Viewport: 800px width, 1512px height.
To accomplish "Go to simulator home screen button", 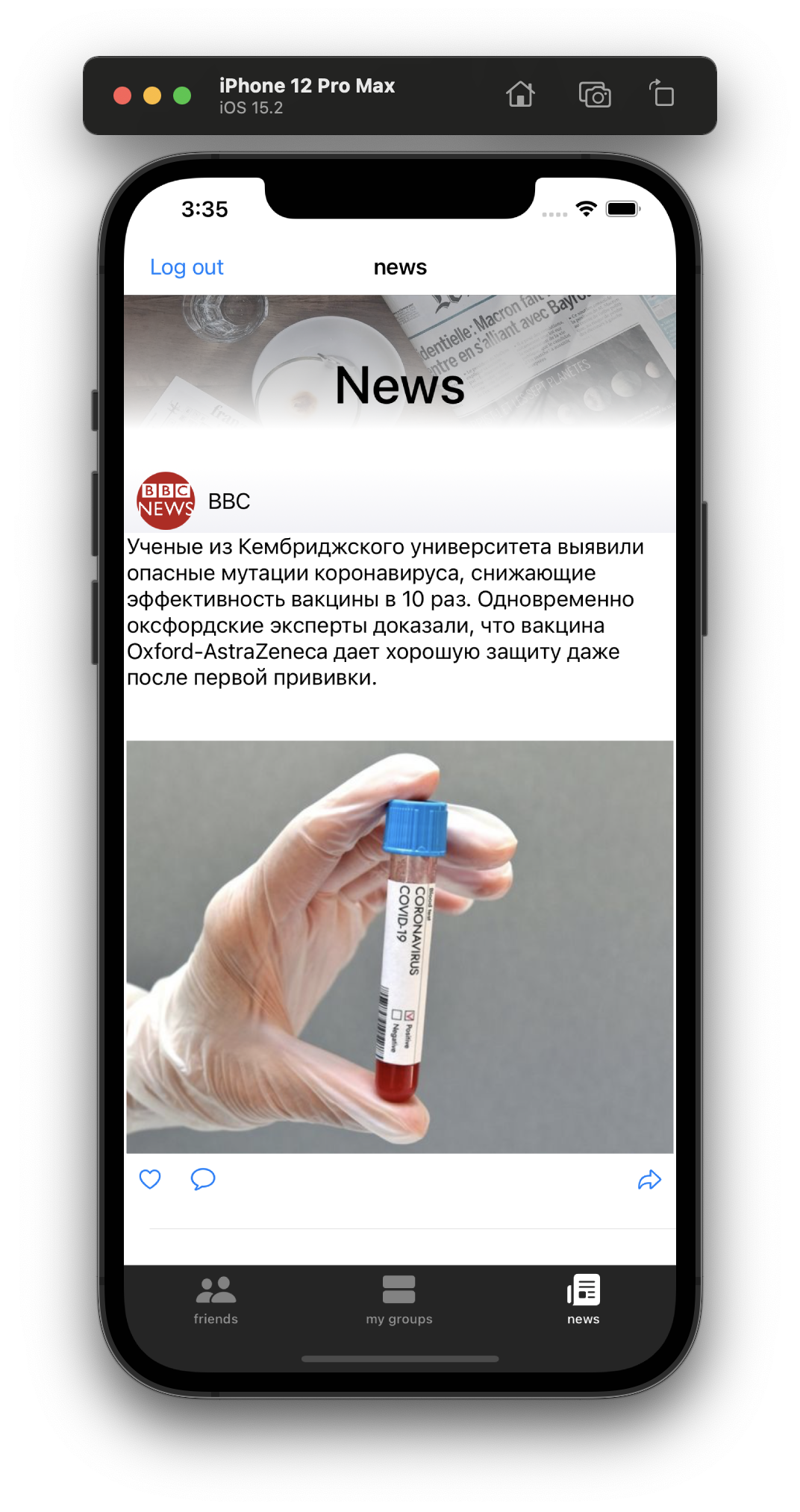I will (x=520, y=95).
